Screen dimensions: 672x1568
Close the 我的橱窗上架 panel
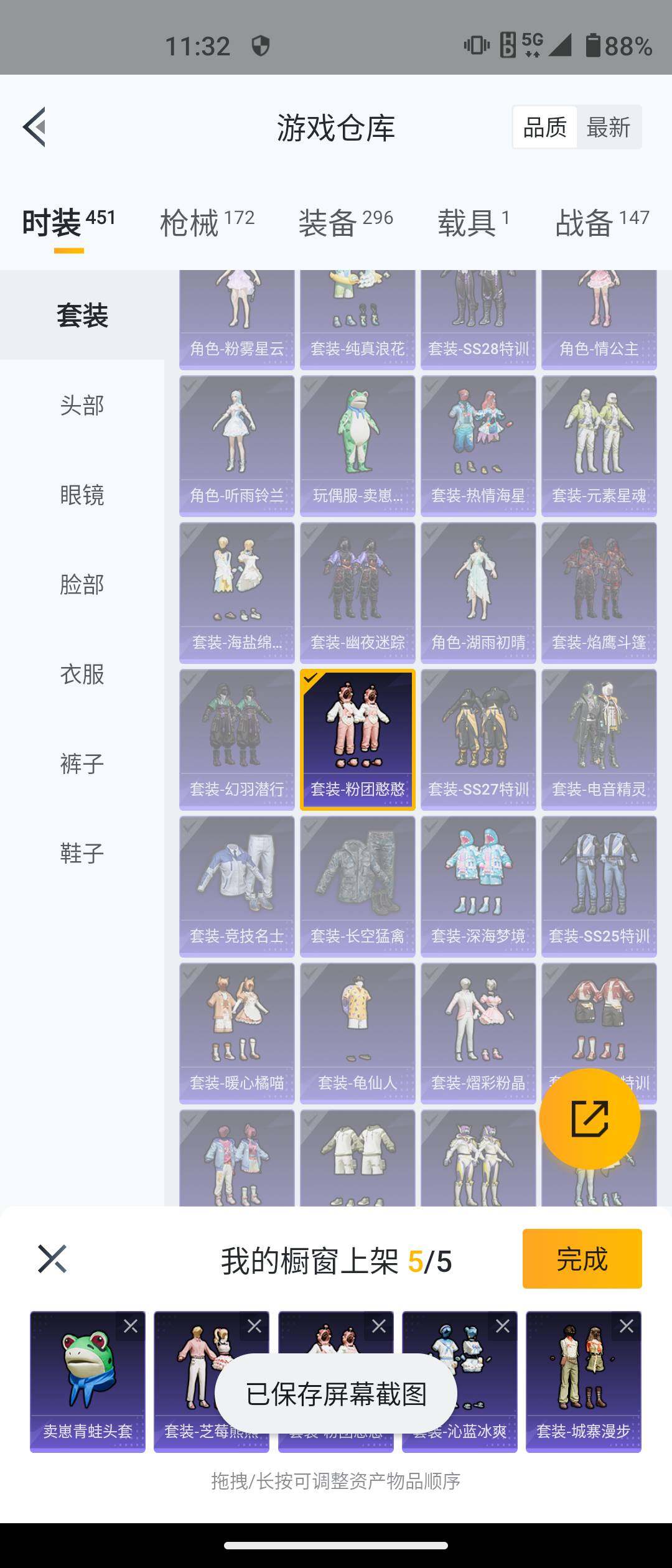click(52, 1259)
